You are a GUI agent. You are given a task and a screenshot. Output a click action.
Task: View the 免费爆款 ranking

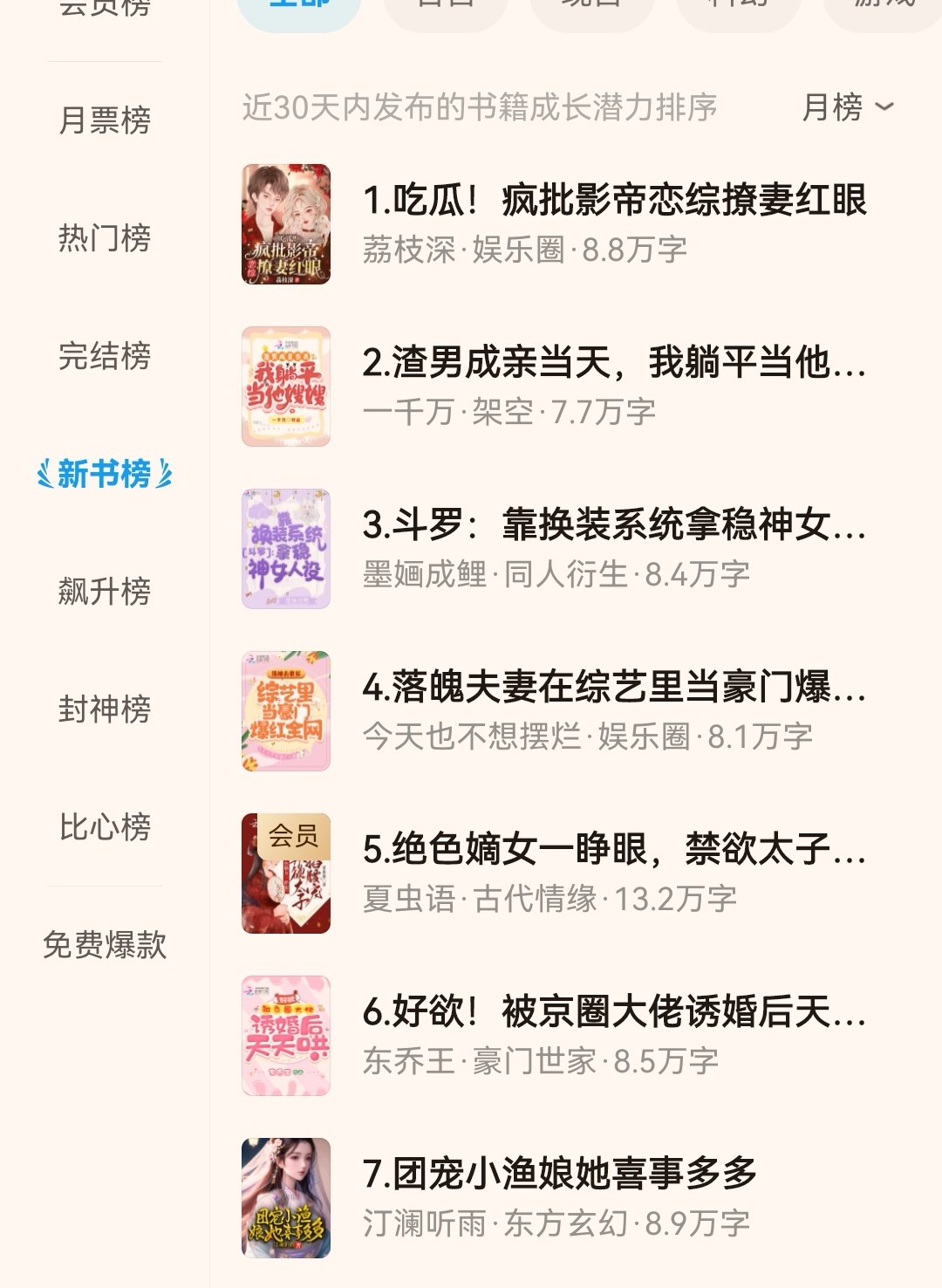click(105, 945)
